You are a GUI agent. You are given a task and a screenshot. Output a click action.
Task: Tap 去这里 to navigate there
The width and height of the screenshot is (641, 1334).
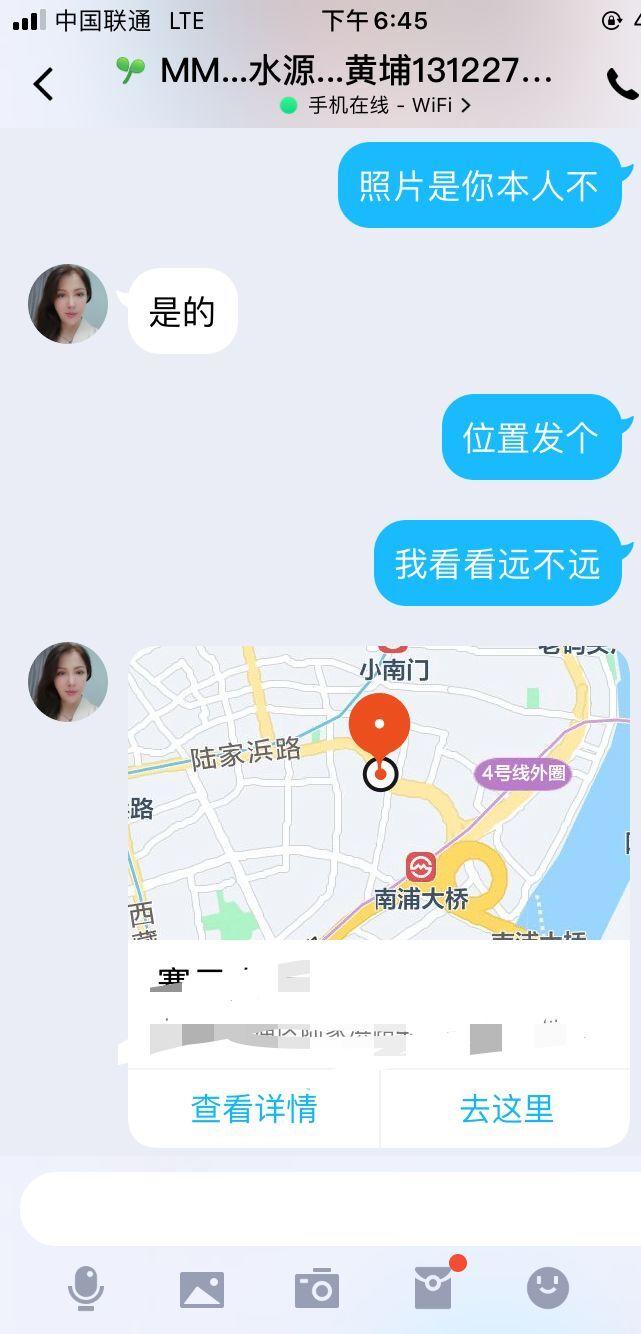(x=506, y=1108)
